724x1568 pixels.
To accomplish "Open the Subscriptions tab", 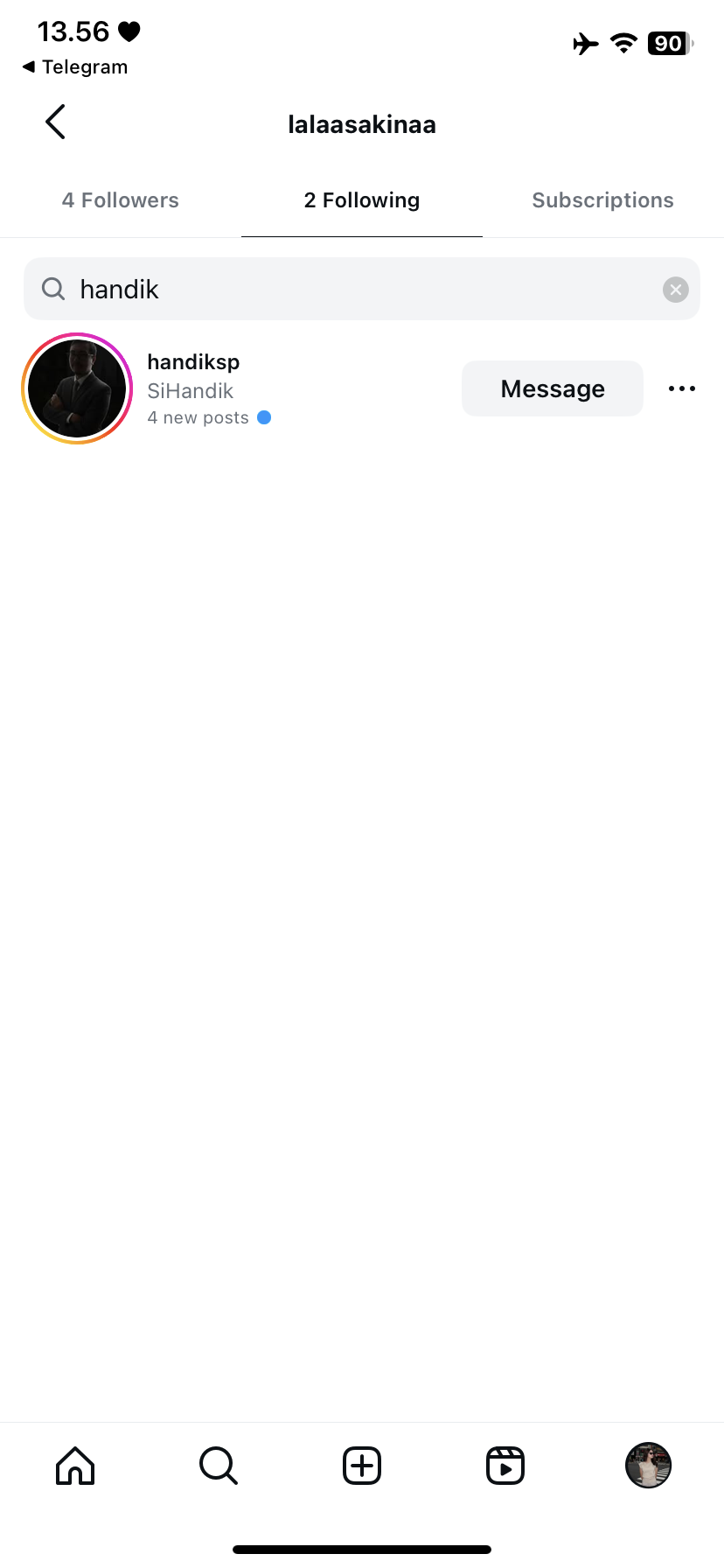I will [602, 200].
